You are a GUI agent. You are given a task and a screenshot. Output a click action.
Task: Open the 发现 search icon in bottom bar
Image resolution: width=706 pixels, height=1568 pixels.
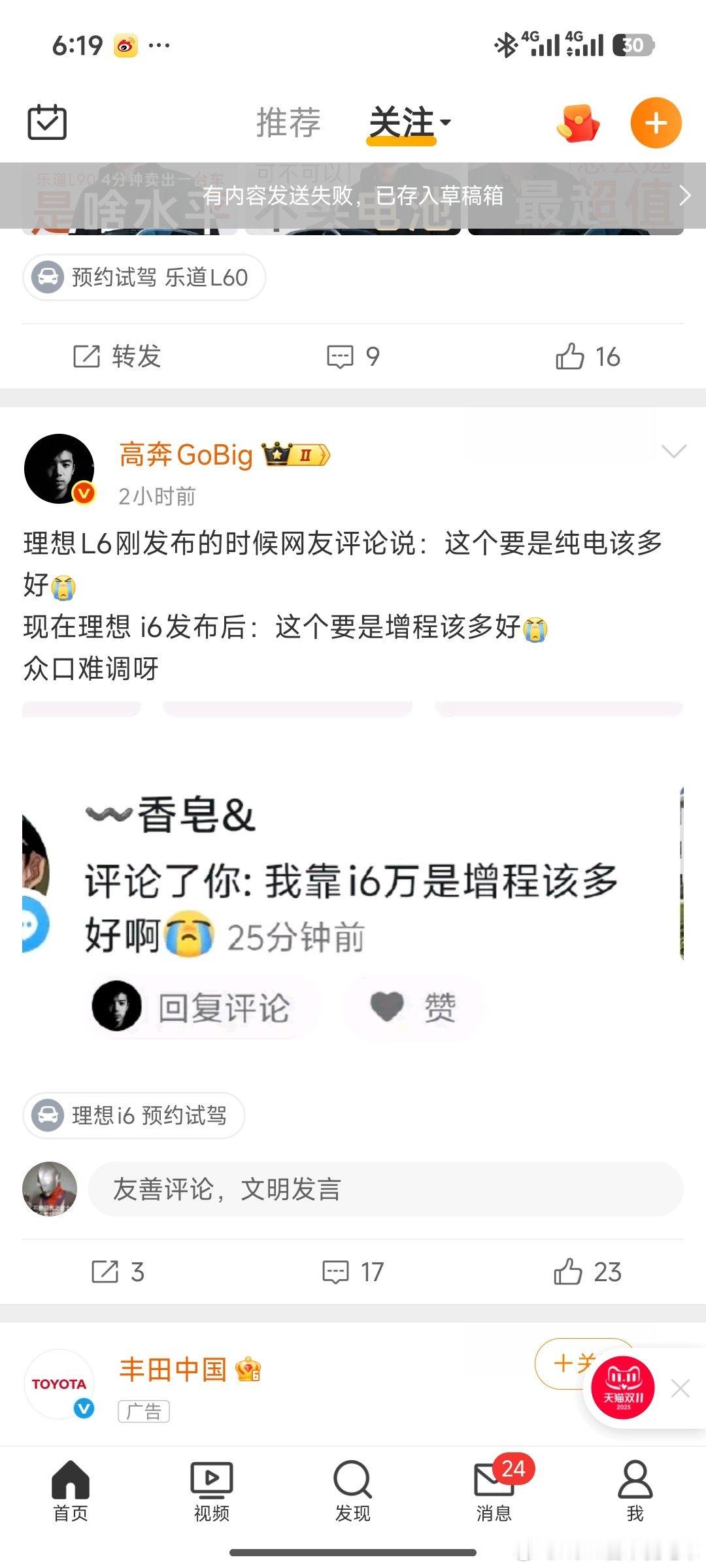353,1494
